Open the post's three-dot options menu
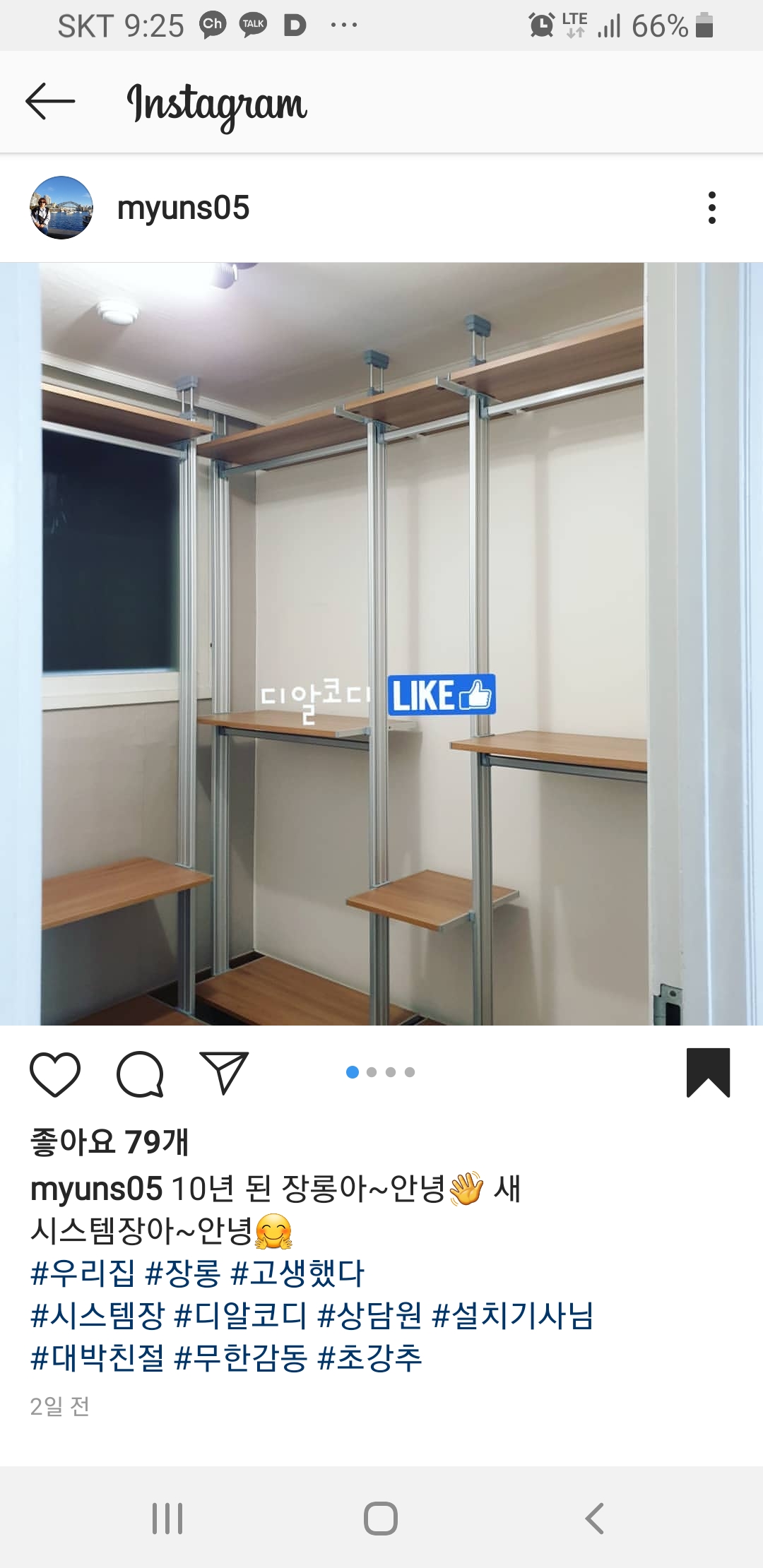763x1568 pixels. tap(711, 208)
